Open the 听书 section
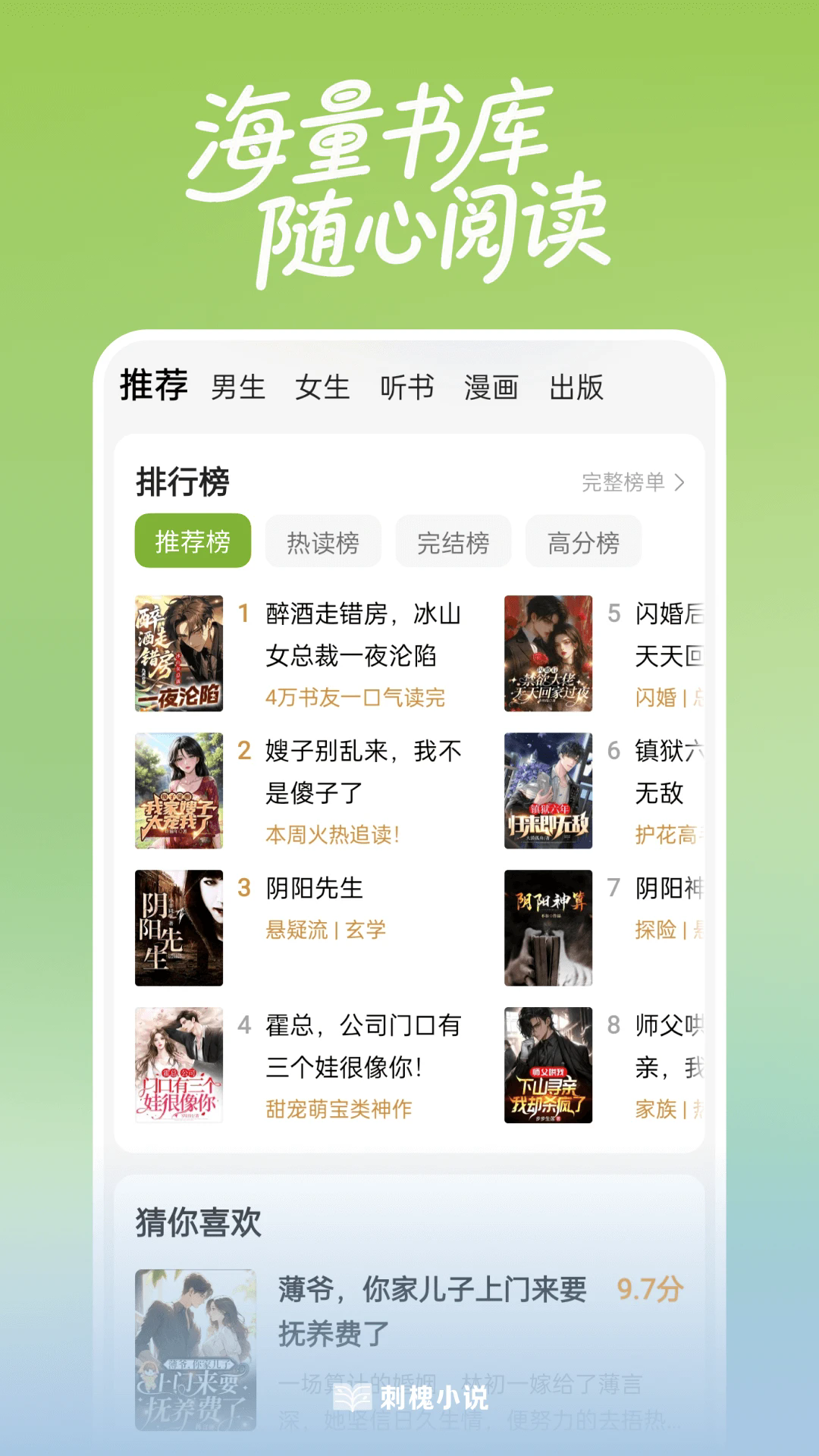 coord(407,388)
